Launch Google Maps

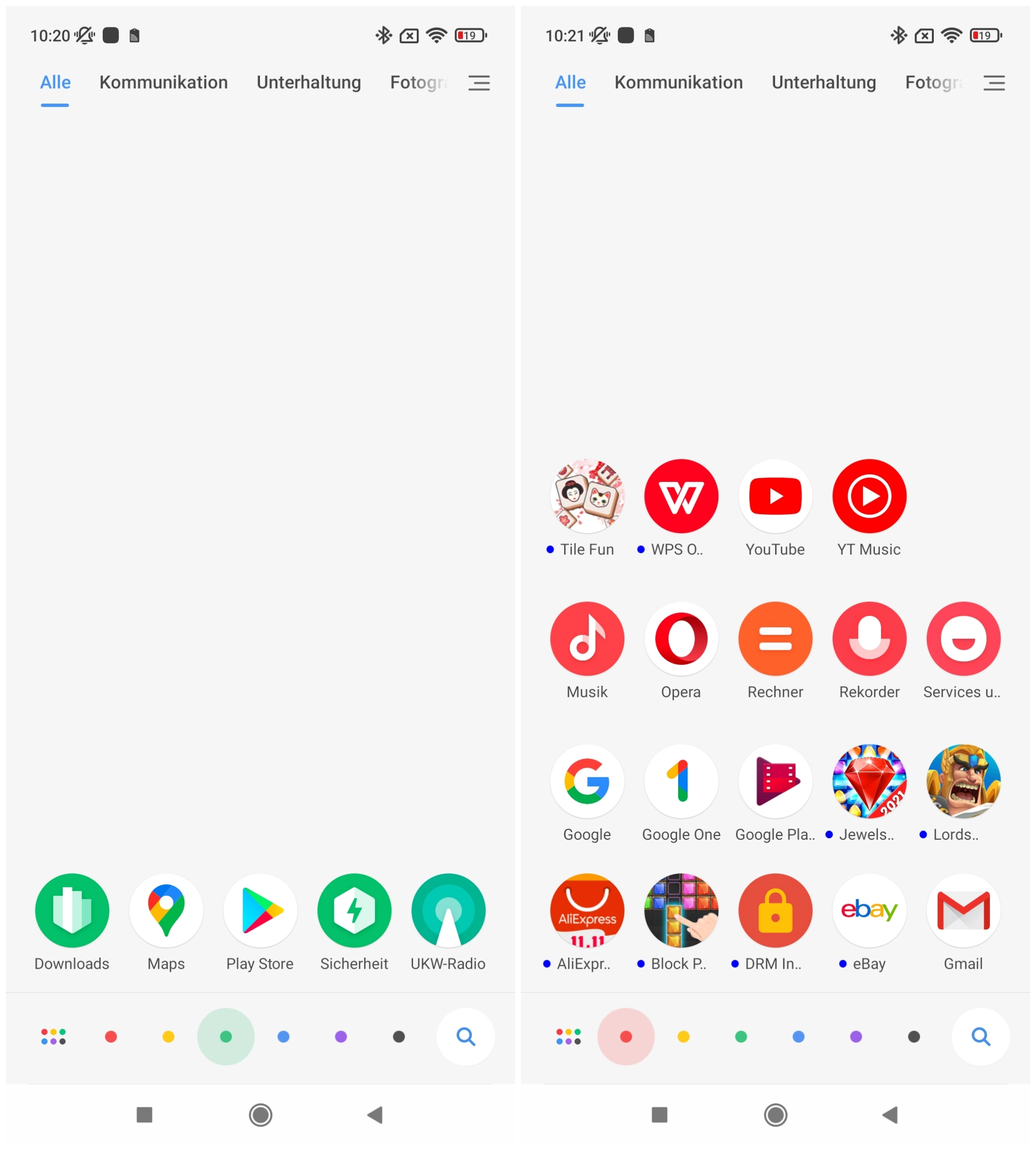coord(165,910)
